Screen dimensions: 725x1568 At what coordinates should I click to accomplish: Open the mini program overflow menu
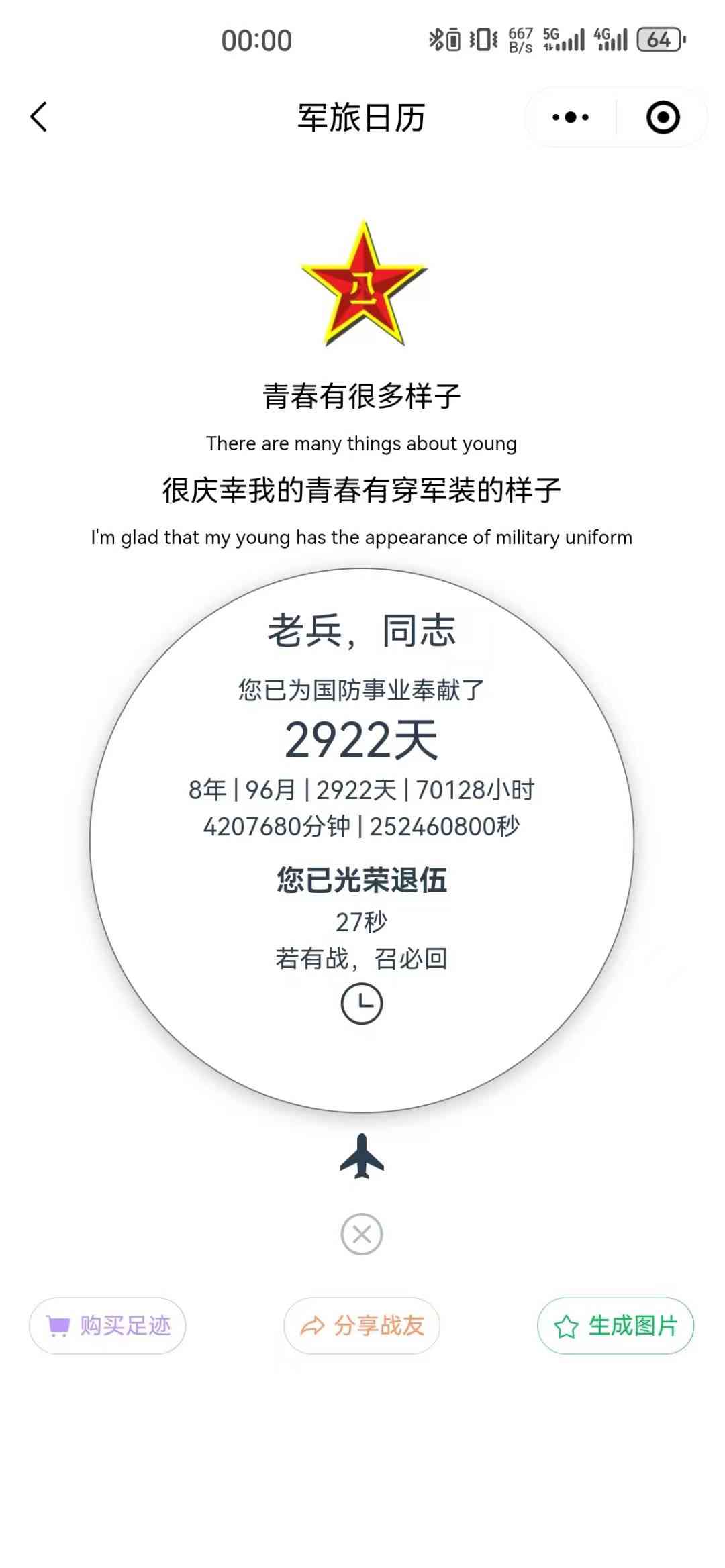(x=571, y=117)
